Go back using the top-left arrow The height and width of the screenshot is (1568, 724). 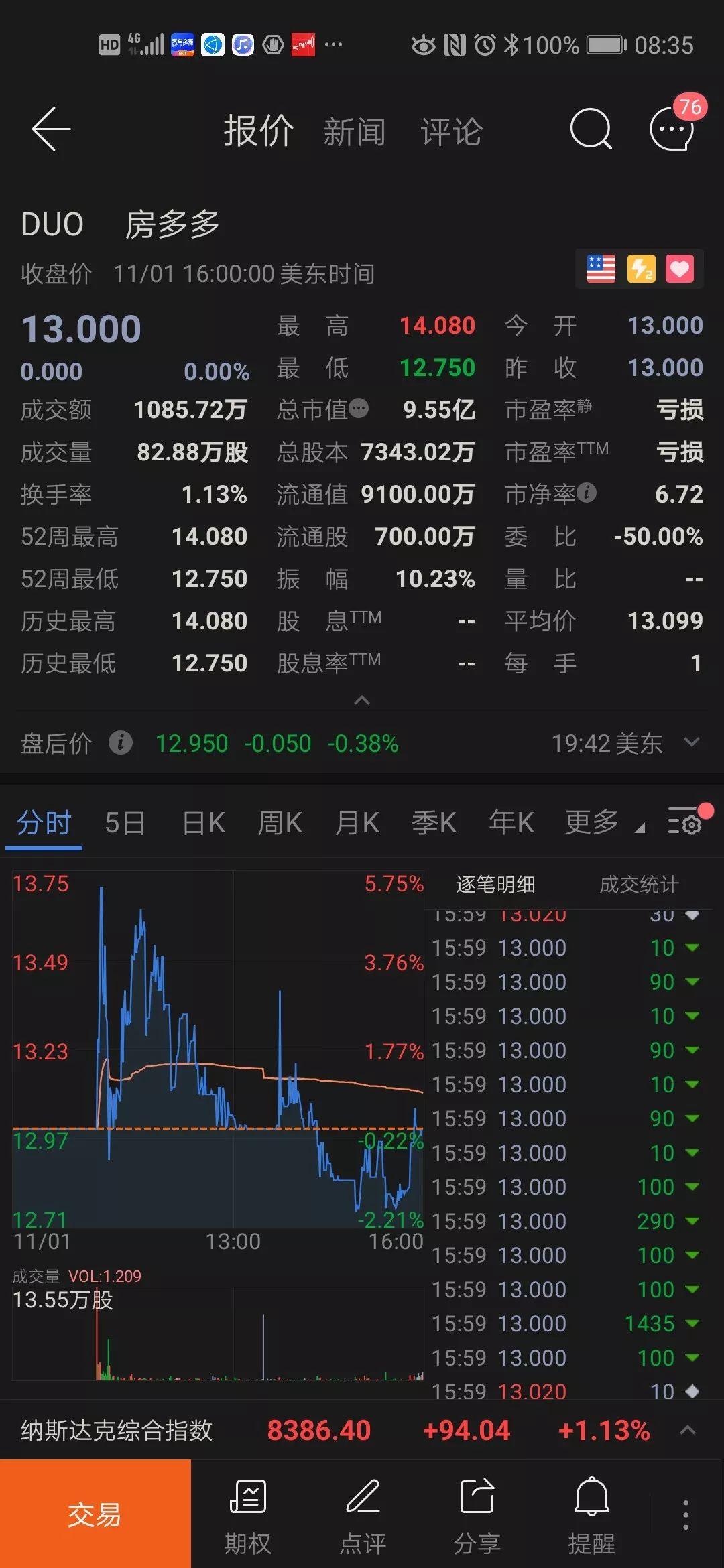(51, 129)
